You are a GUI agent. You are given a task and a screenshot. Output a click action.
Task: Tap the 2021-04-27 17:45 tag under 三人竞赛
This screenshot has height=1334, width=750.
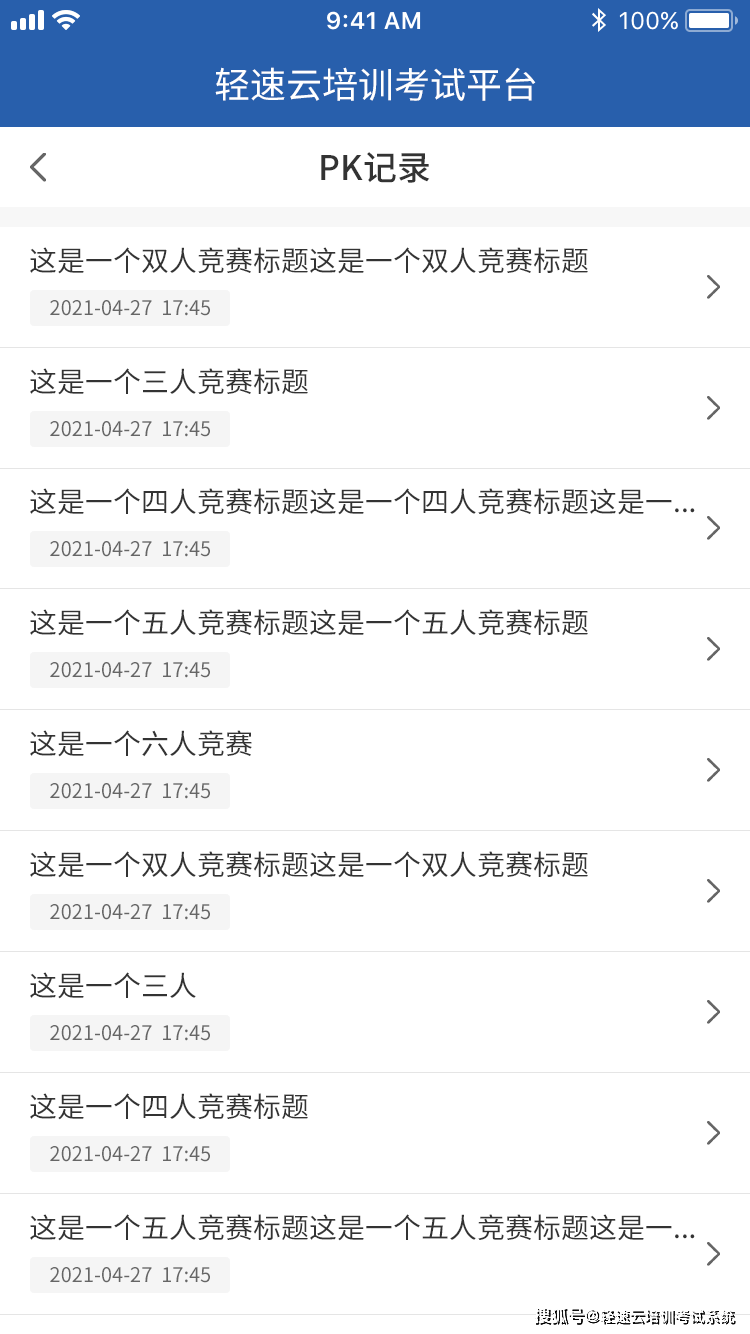click(x=130, y=428)
